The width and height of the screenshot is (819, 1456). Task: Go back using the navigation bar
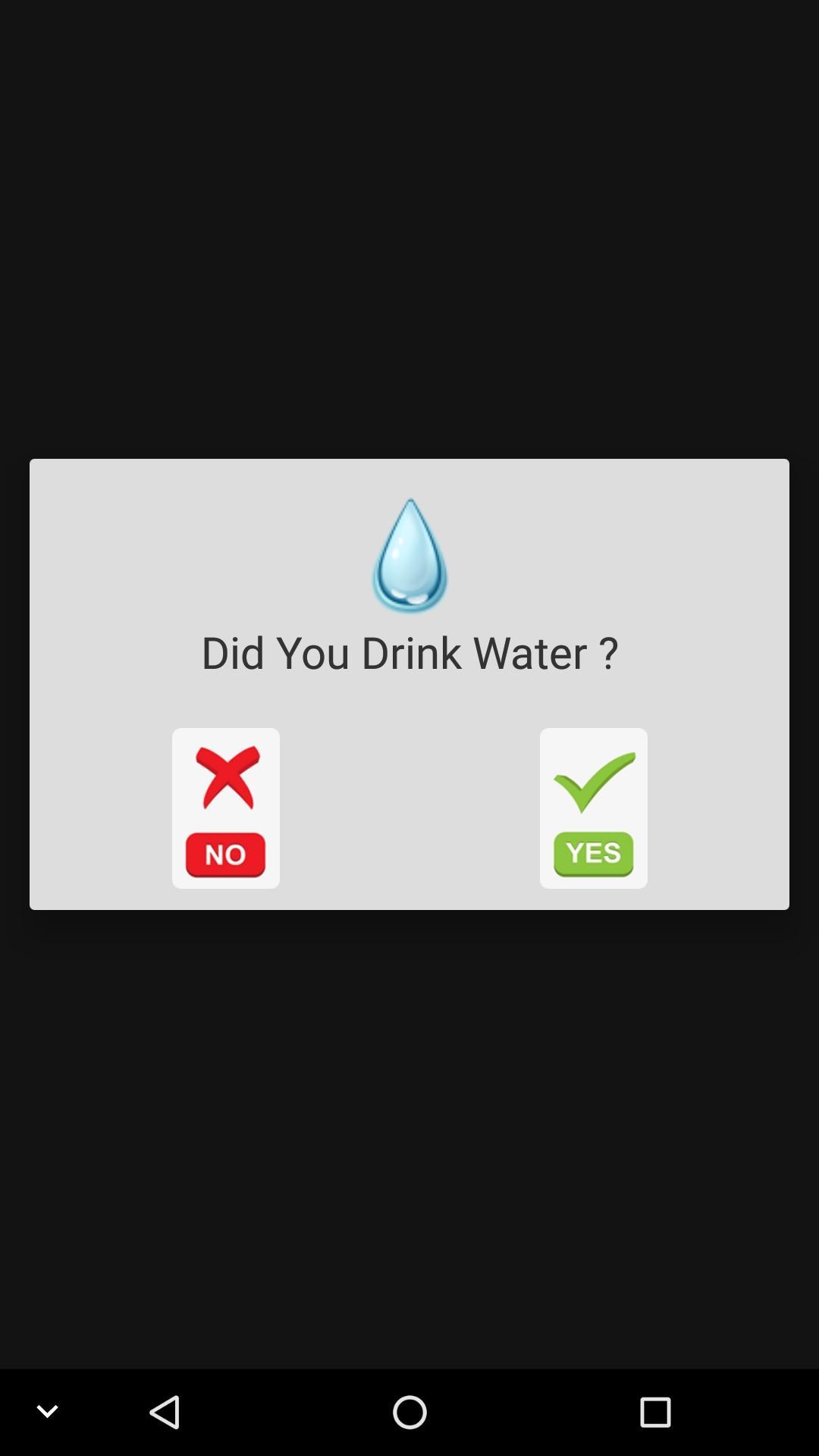[165, 1412]
